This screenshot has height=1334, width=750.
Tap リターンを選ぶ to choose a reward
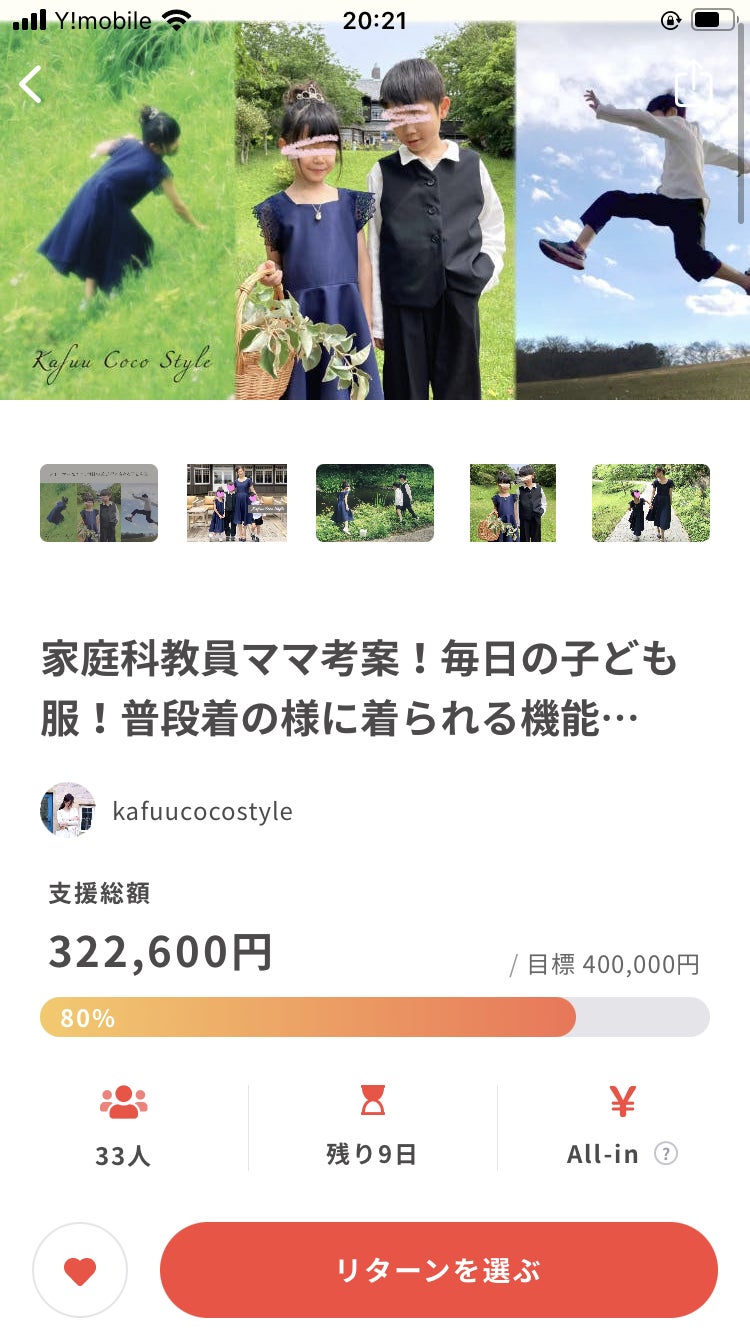click(x=438, y=1270)
